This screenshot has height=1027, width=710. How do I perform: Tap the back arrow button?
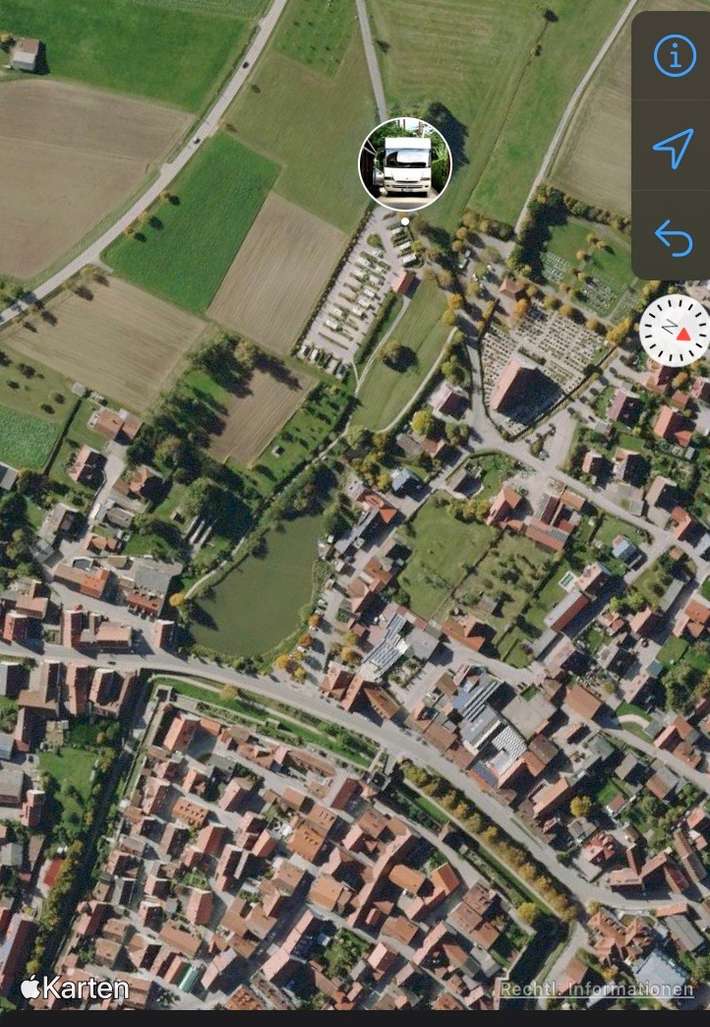pos(673,238)
